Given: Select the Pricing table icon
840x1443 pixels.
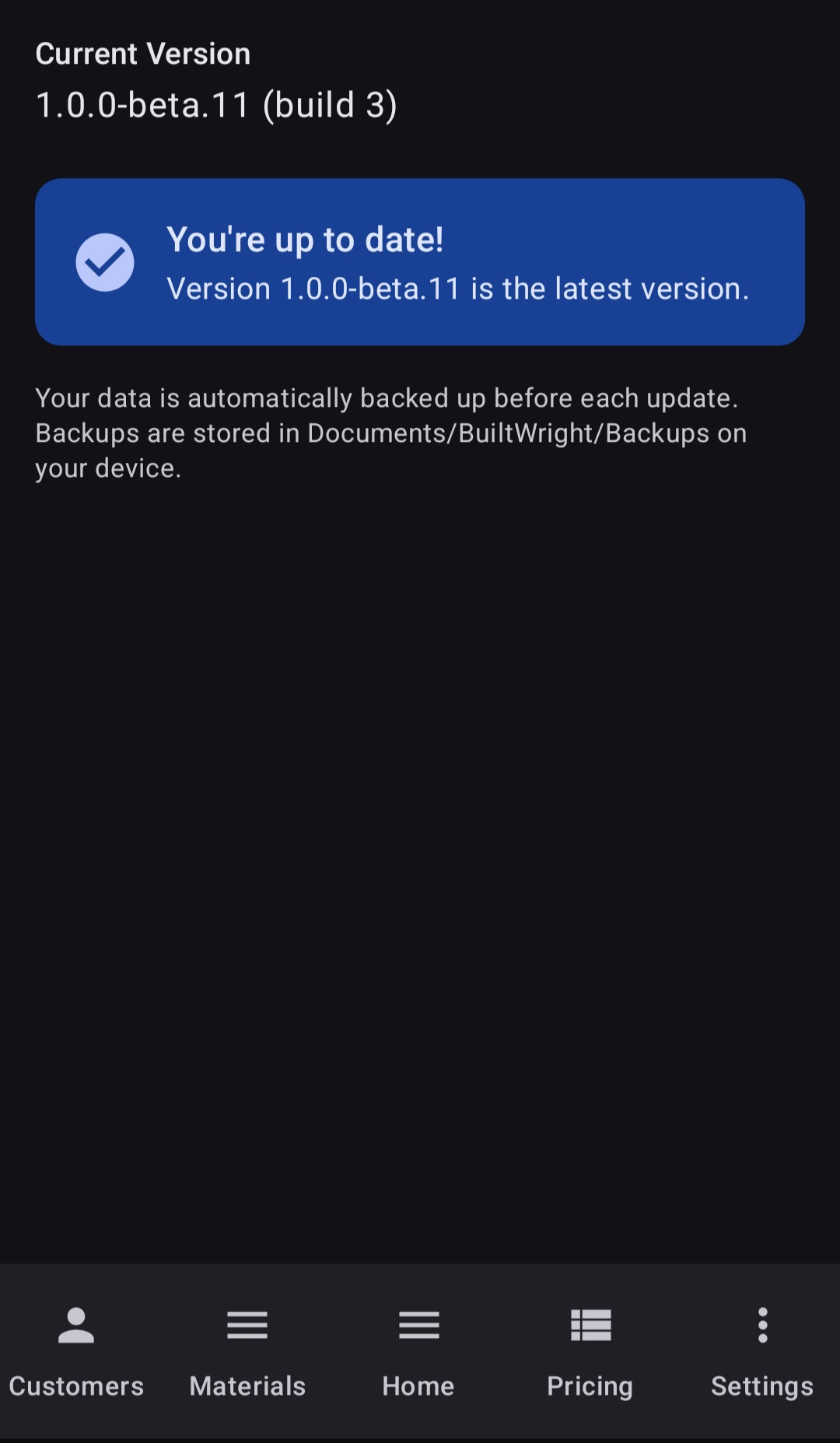Looking at the screenshot, I should pyautogui.click(x=589, y=1325).
